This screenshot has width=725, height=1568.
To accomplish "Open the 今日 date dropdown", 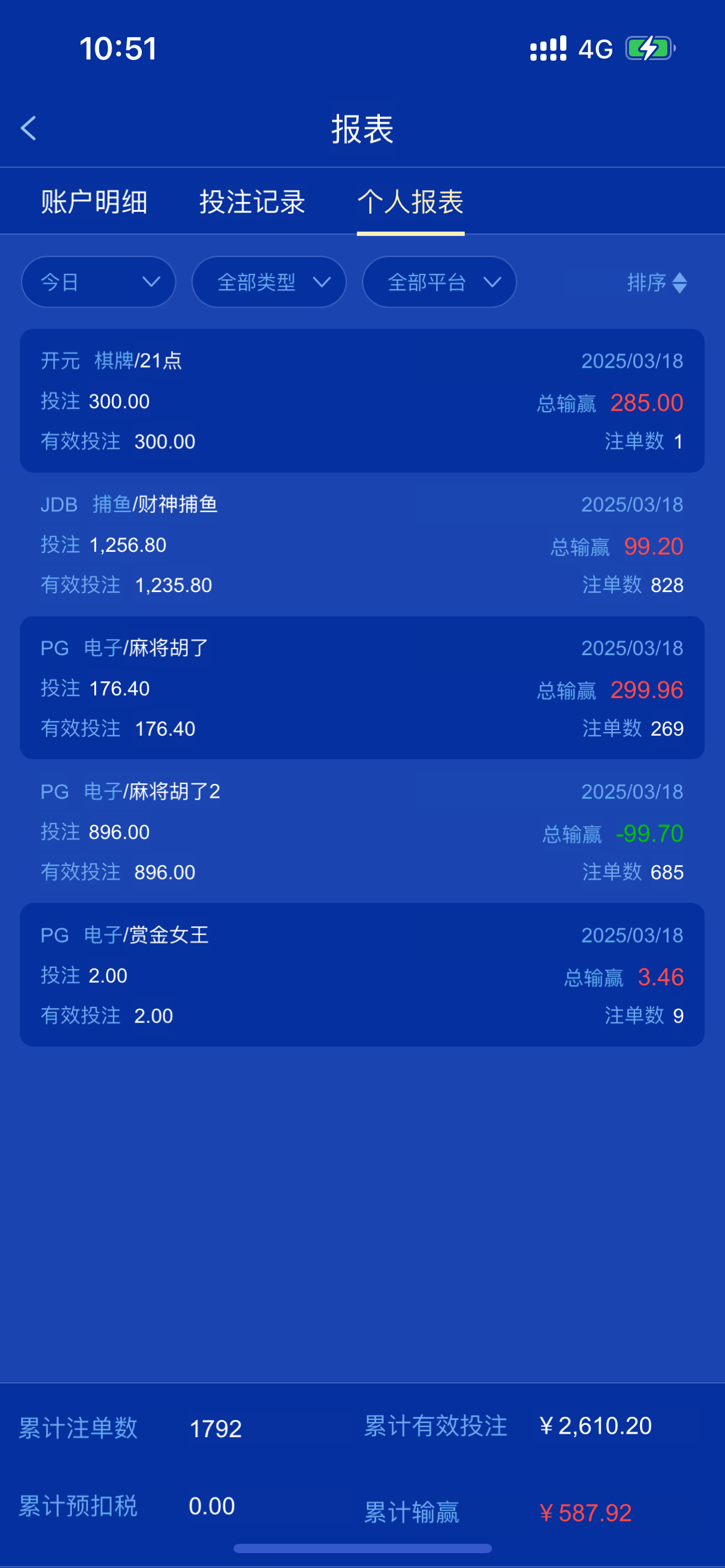I will pos(99,282).
